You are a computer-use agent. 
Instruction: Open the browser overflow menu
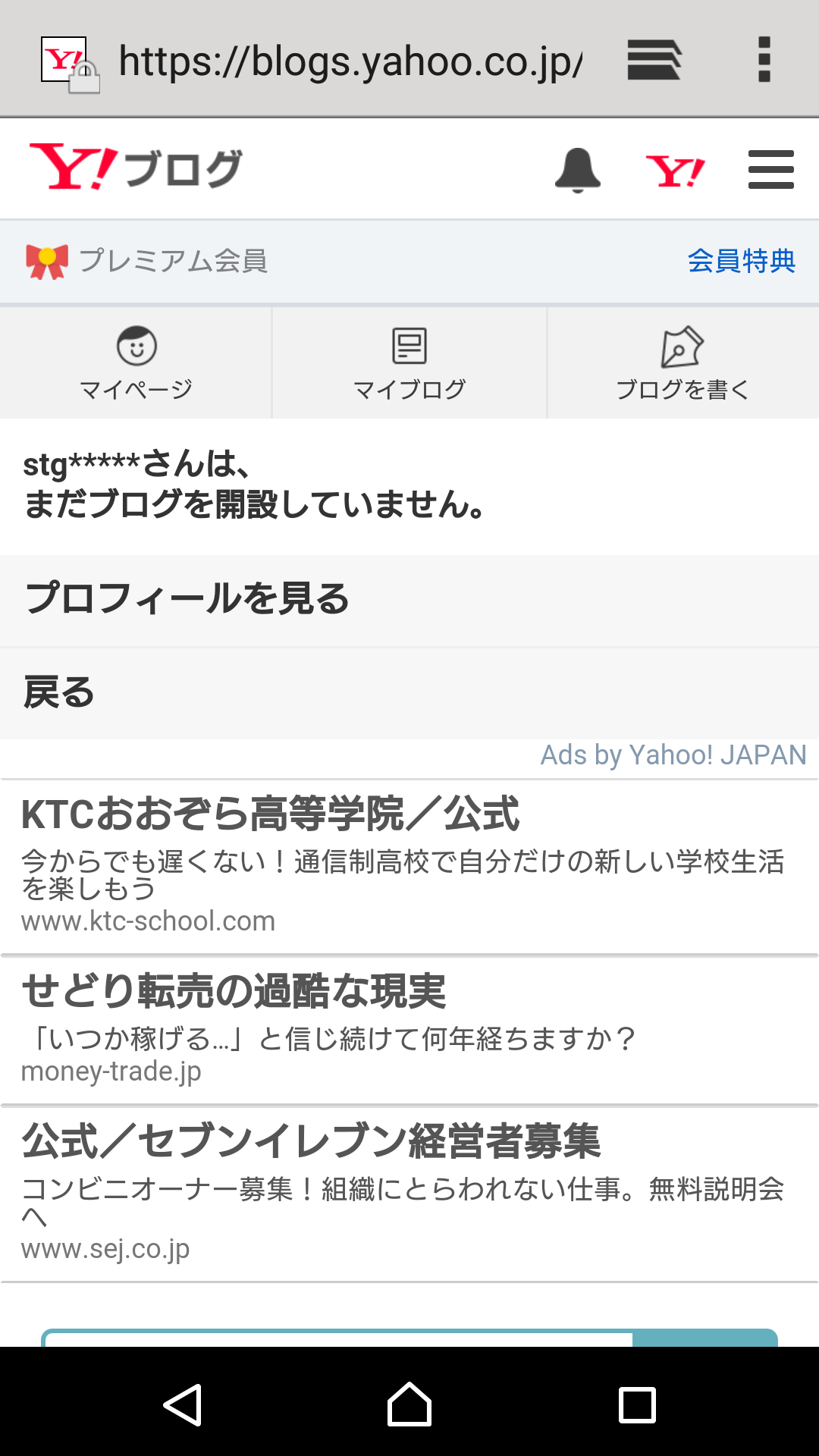pos(764,60)
